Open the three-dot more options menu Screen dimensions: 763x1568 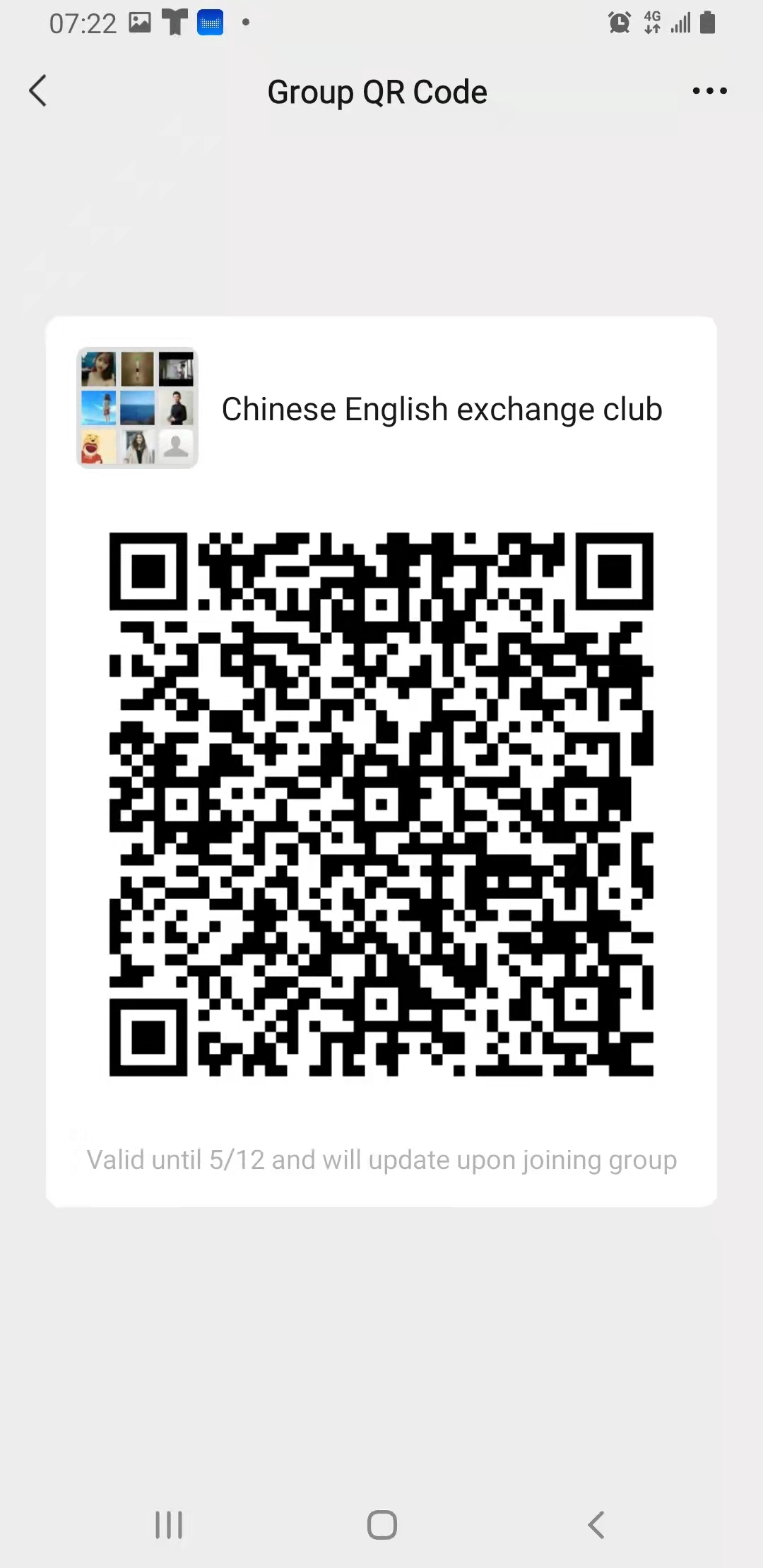point(709,91)
